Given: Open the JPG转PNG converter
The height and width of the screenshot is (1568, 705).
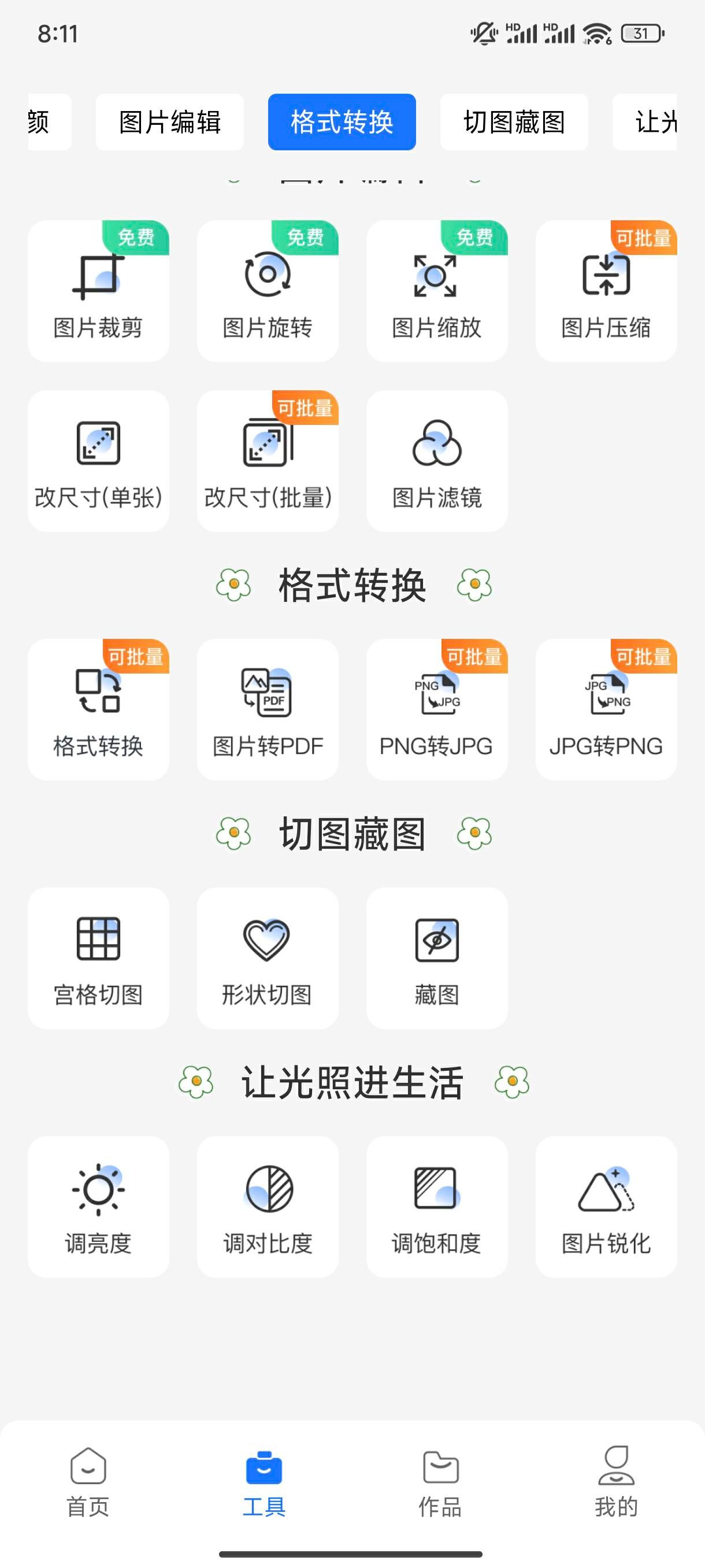Looking at the screenshot, I should (x=606, y=710).
